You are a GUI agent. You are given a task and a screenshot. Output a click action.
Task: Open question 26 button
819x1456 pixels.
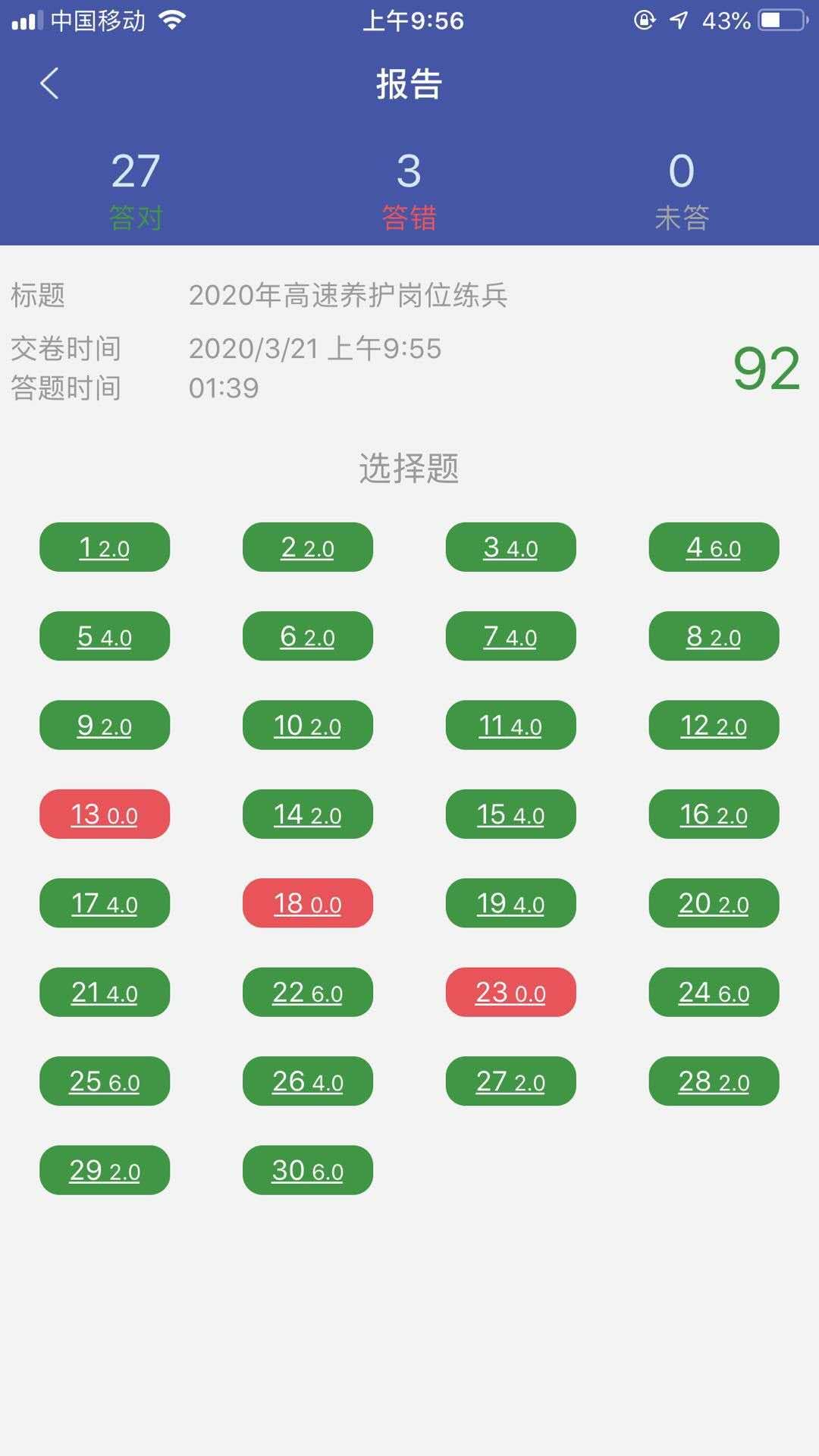click(x=308, y=1081)
